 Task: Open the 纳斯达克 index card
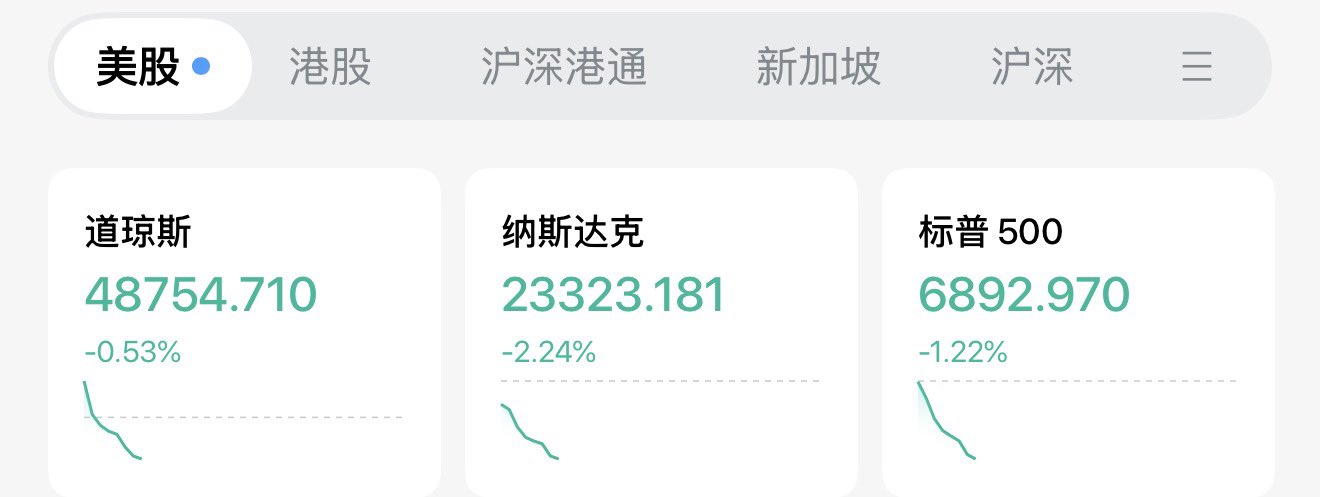coord(661,330)
